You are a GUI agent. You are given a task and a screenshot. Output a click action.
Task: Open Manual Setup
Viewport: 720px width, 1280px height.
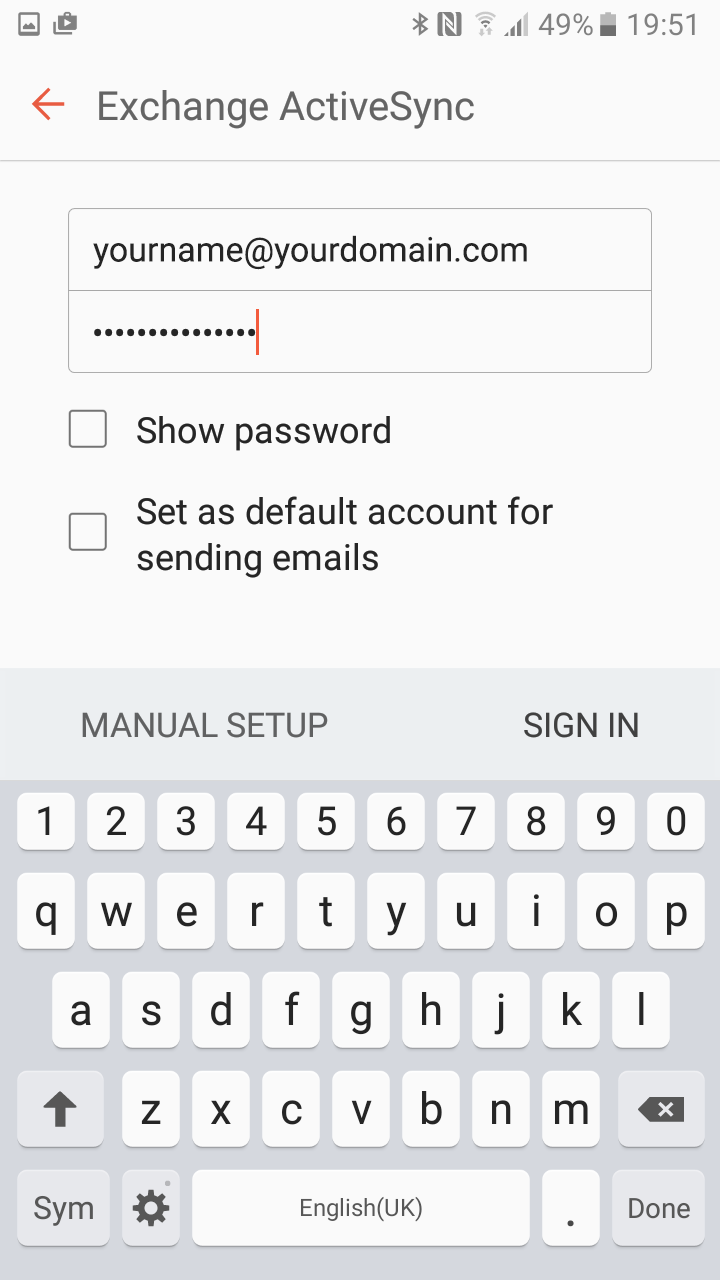pyautogui.click(x=204, y=725)
